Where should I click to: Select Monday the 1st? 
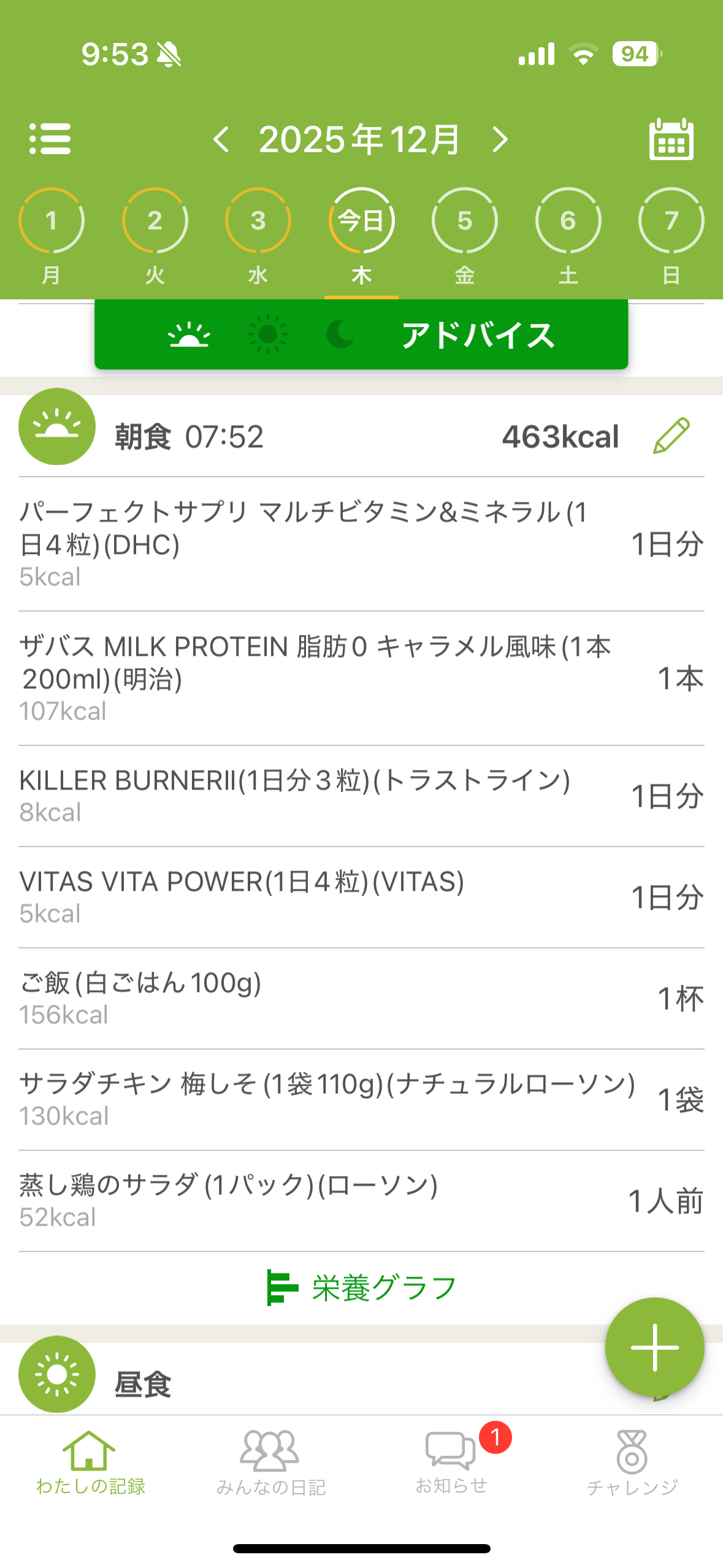click(52, 220)
